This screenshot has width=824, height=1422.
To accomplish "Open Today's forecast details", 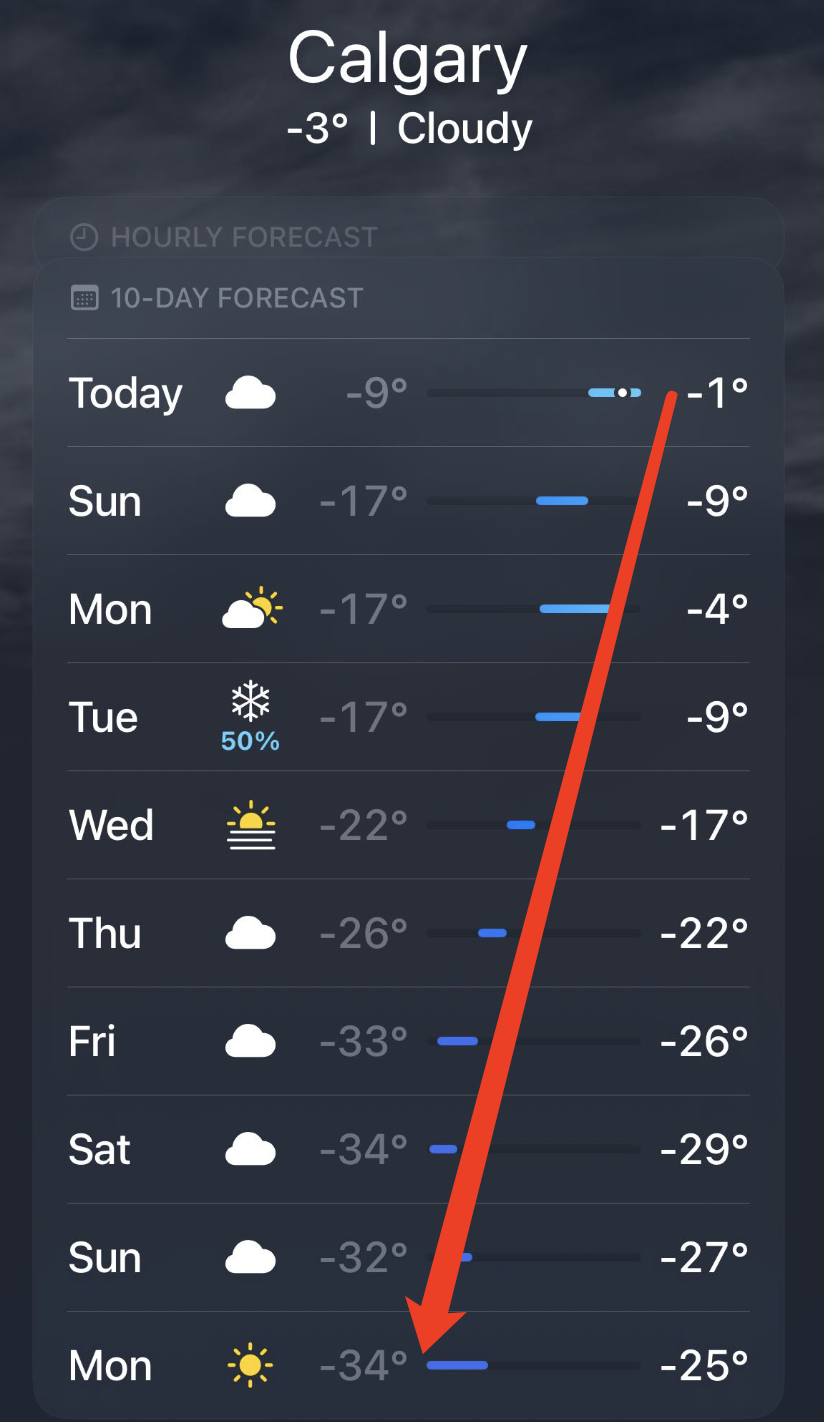I will click(x=408, y=393).
